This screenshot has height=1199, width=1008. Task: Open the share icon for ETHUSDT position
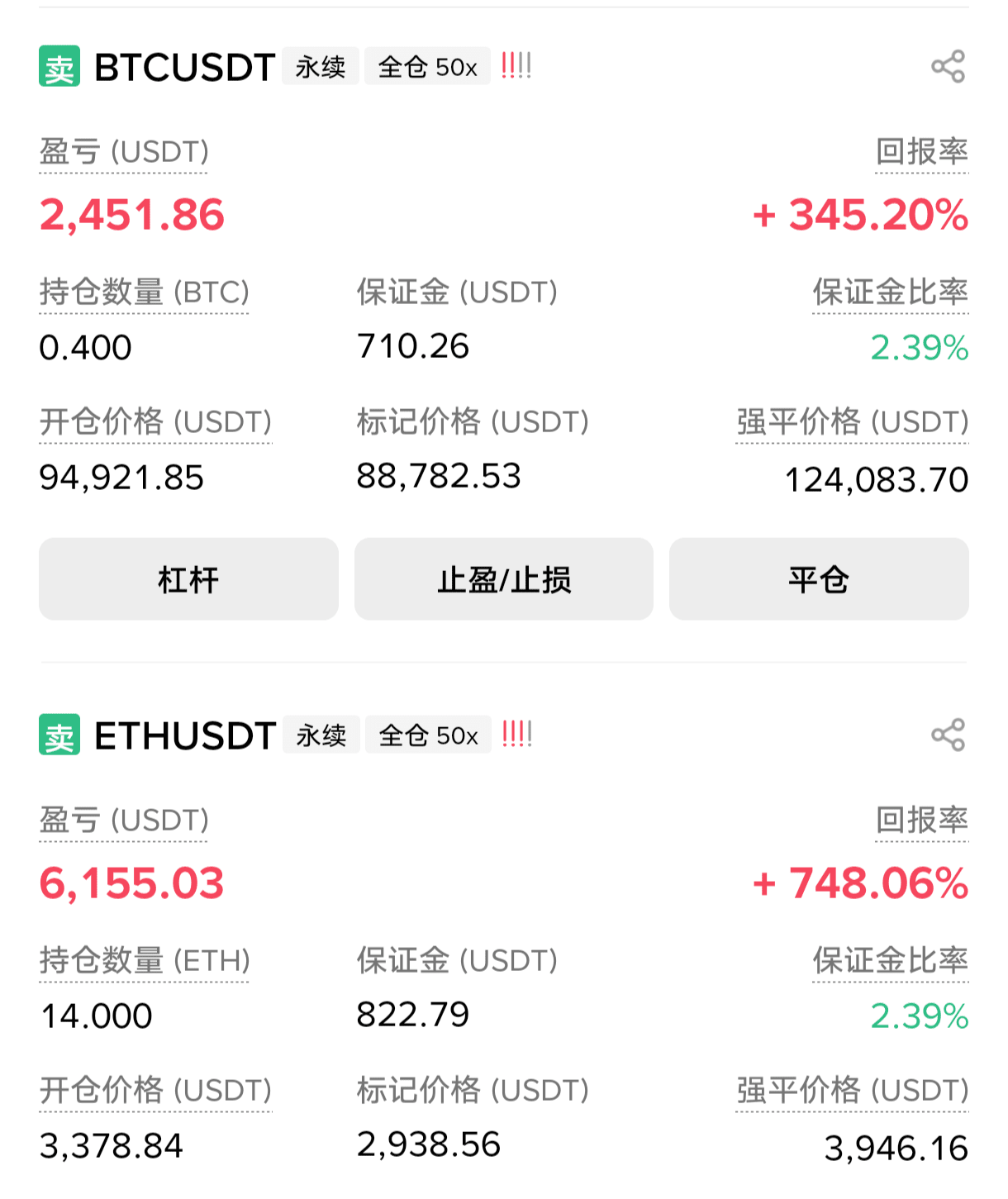947,735
